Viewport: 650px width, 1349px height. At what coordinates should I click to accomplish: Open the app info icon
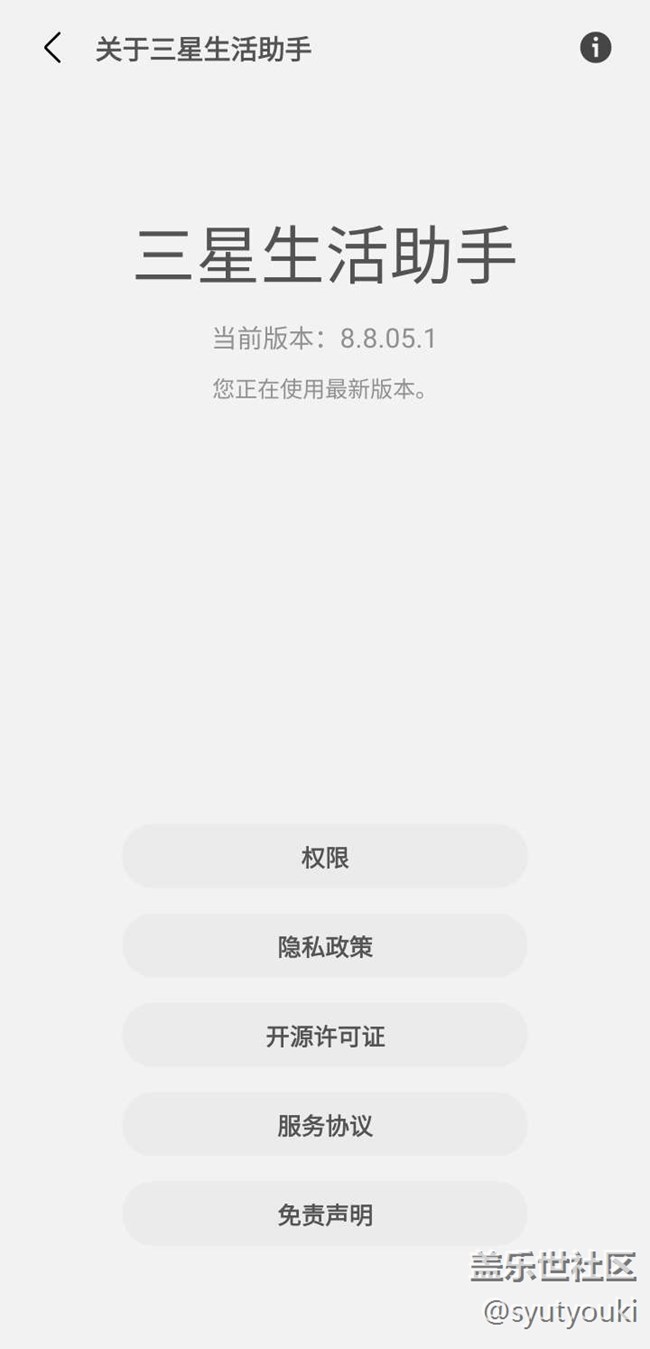click(595, 47)
